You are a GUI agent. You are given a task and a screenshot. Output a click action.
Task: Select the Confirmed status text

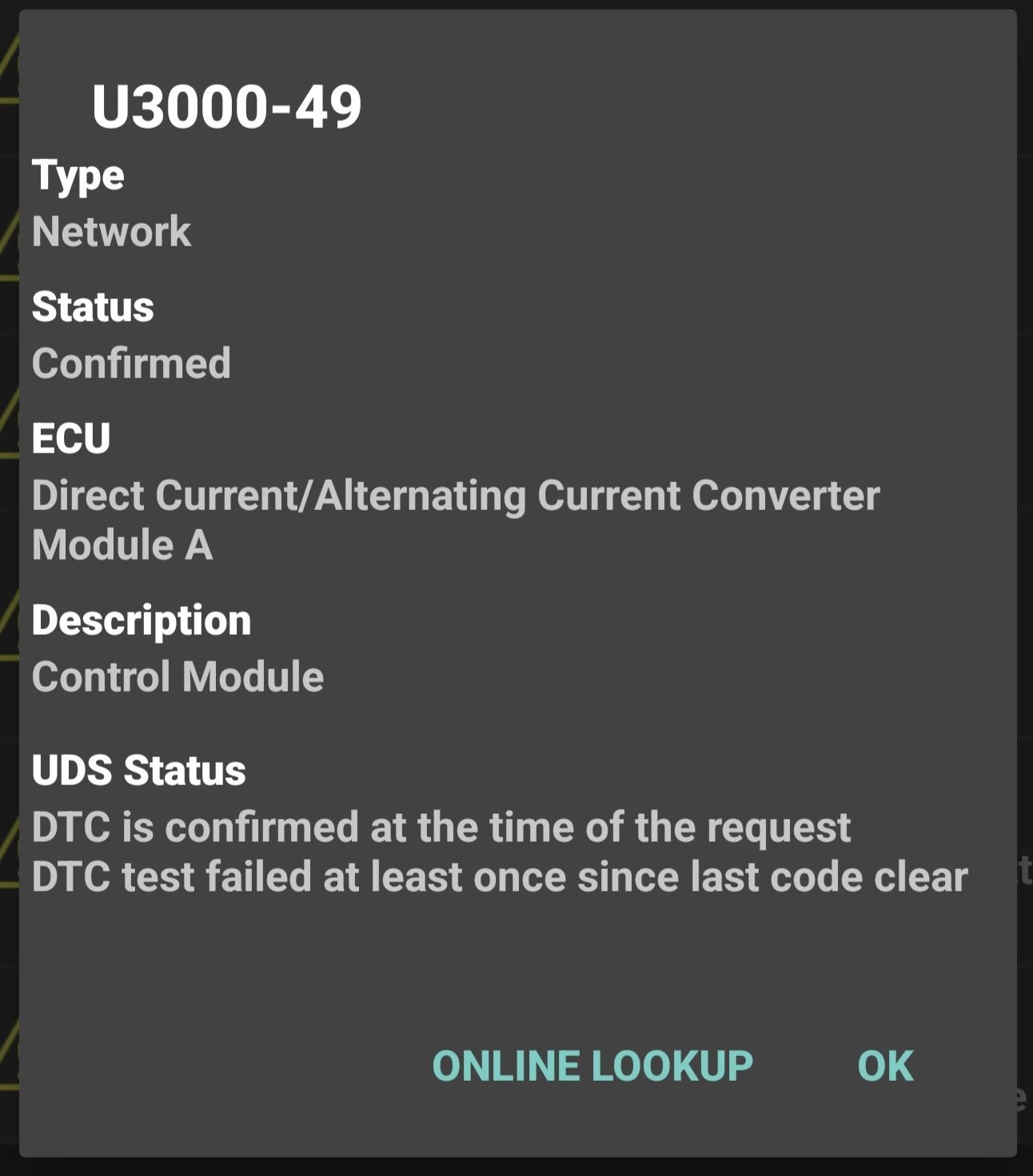[x=131, y=363]
